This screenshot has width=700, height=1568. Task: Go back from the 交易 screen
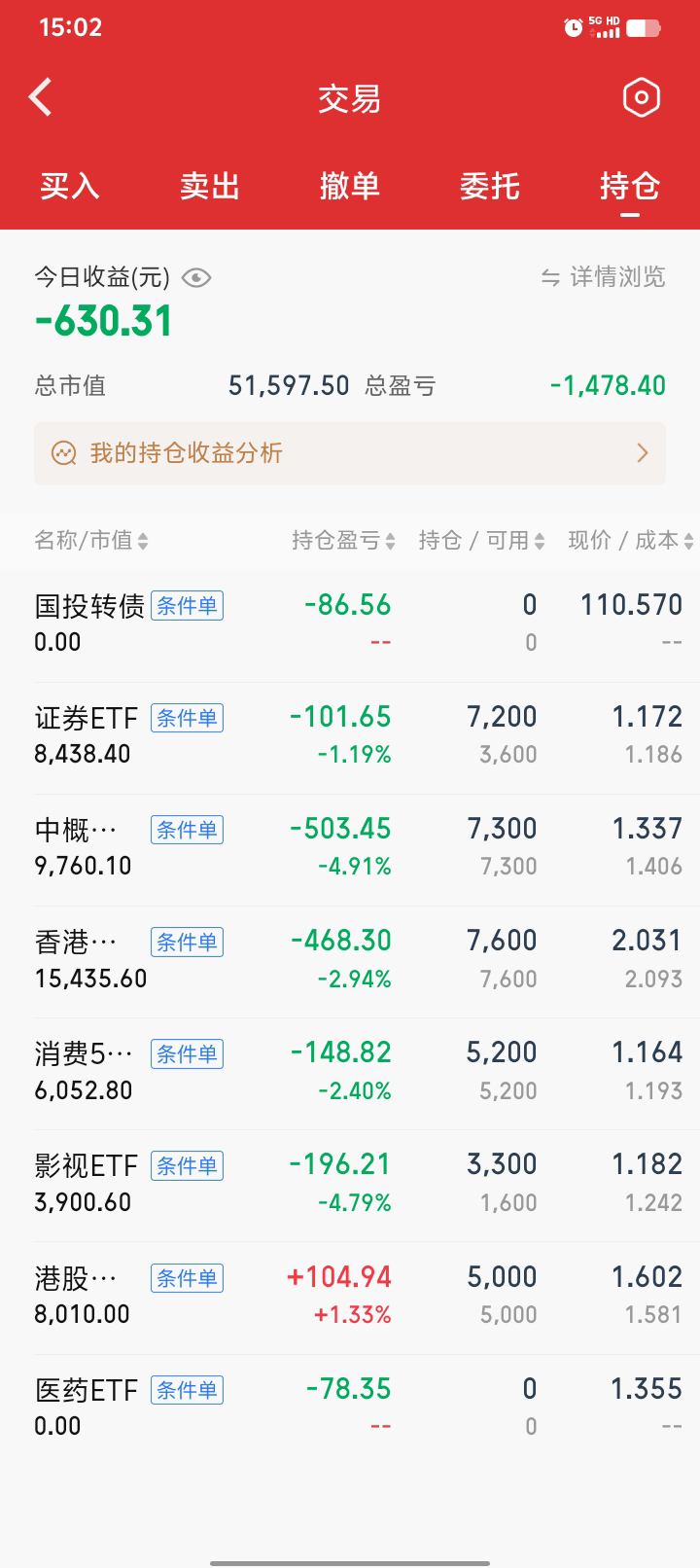coord(41,97)
